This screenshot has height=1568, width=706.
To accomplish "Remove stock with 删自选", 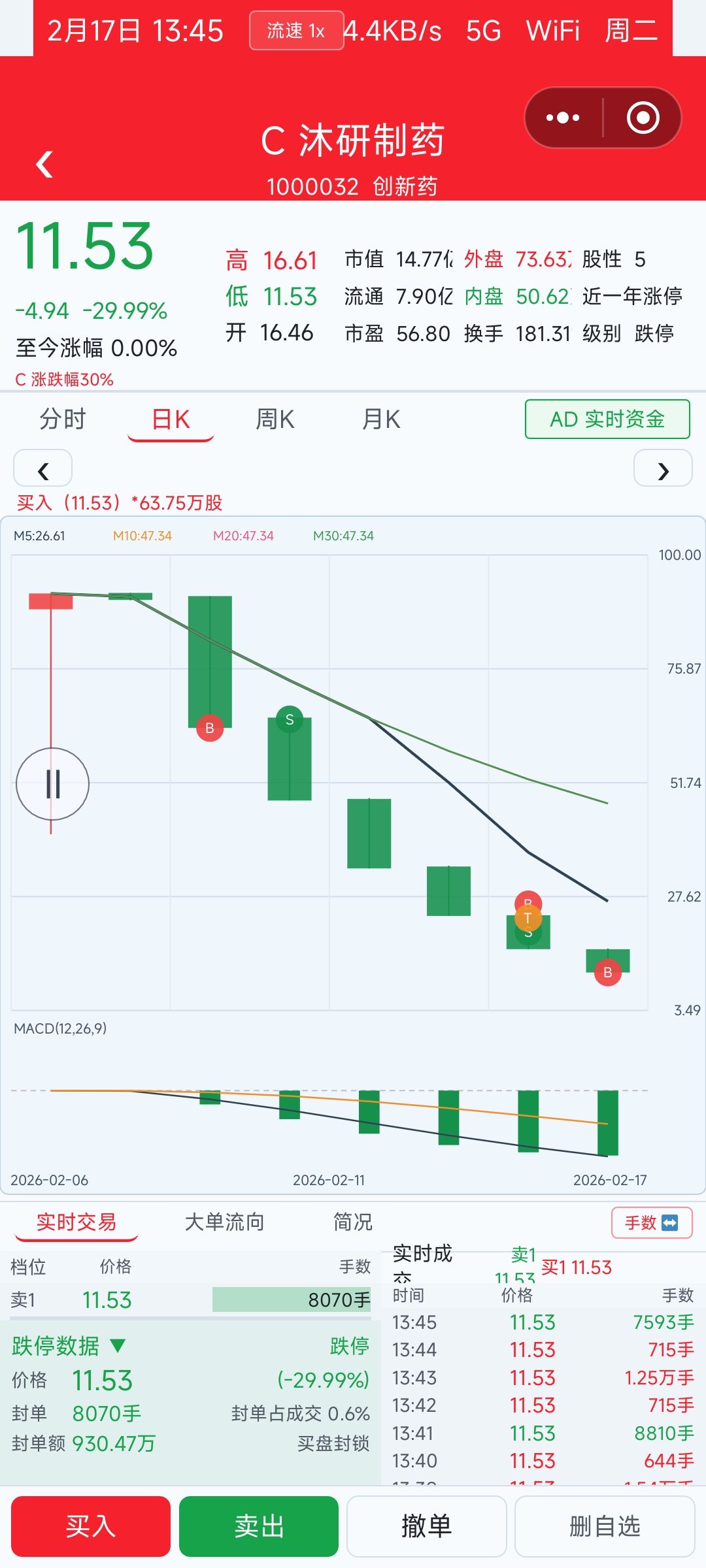I will coord(605,1526).
